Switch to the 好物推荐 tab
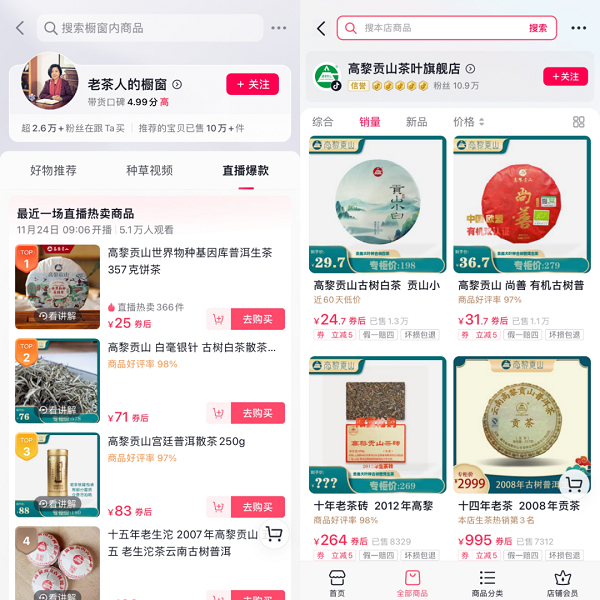Screen dimensions: 600x600 tap(54, 170)
